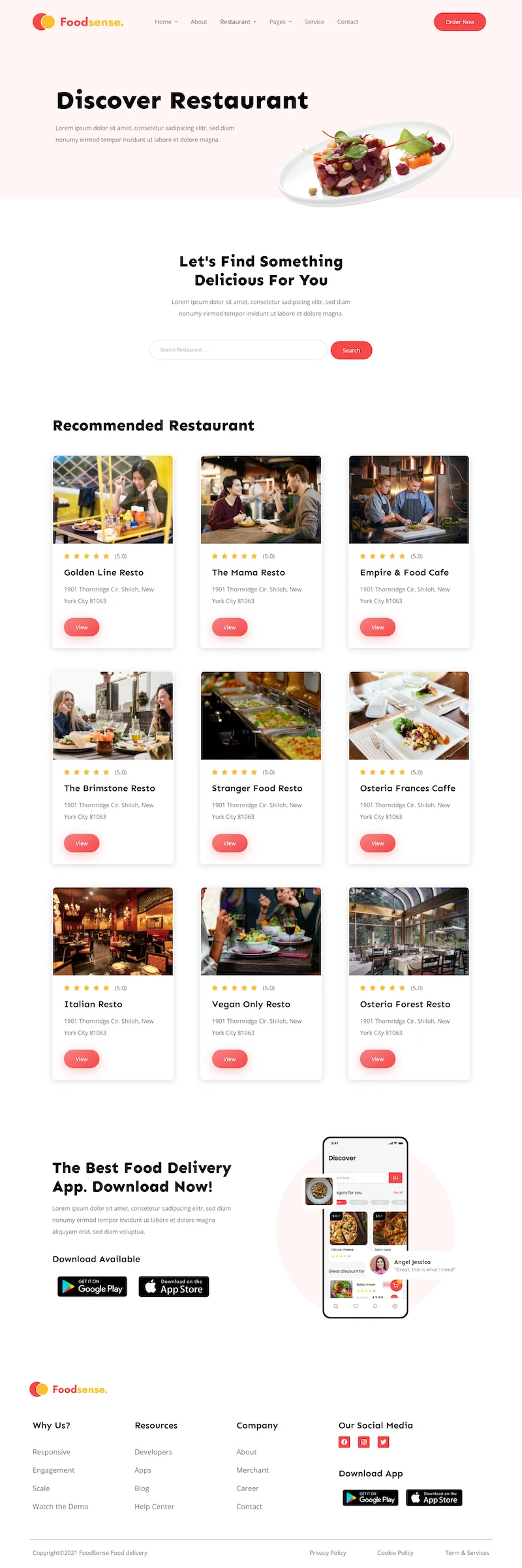522x1568 pixels.
Task: Open the Help Center footer link
Action: coord(154,1507)
